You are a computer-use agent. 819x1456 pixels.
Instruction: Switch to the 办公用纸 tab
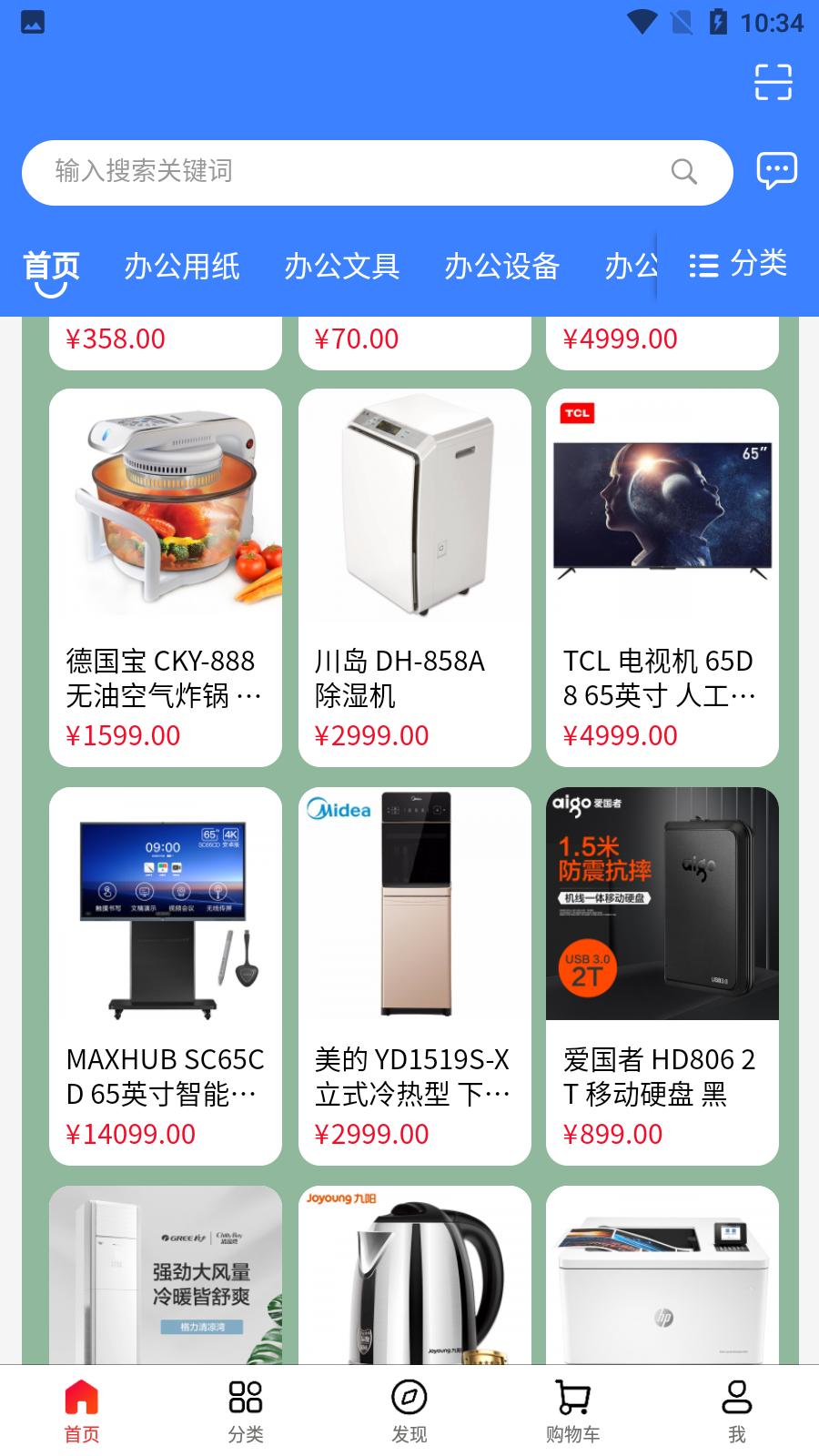[182, 266]
